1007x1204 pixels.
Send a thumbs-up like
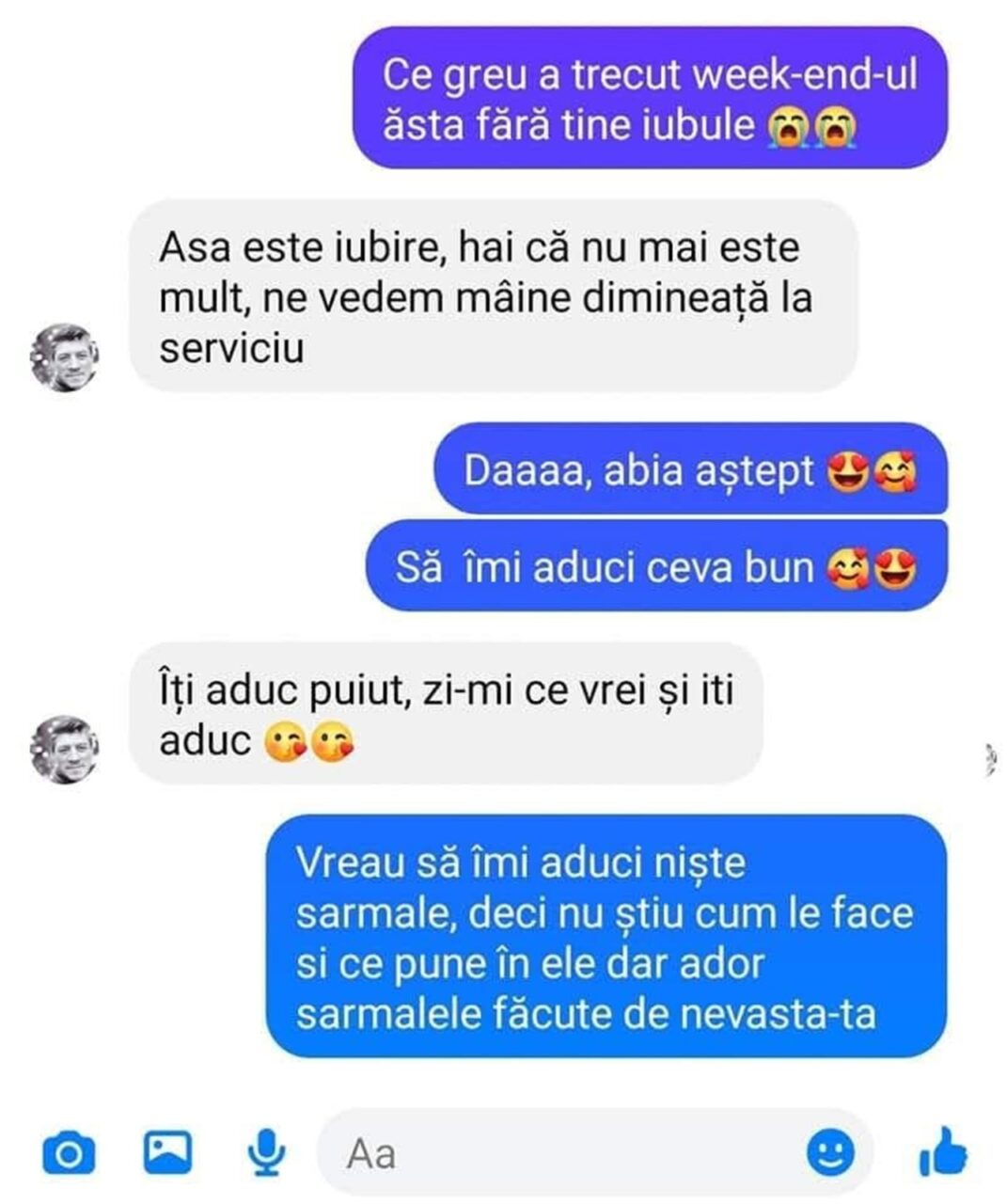pos(942,1151)
